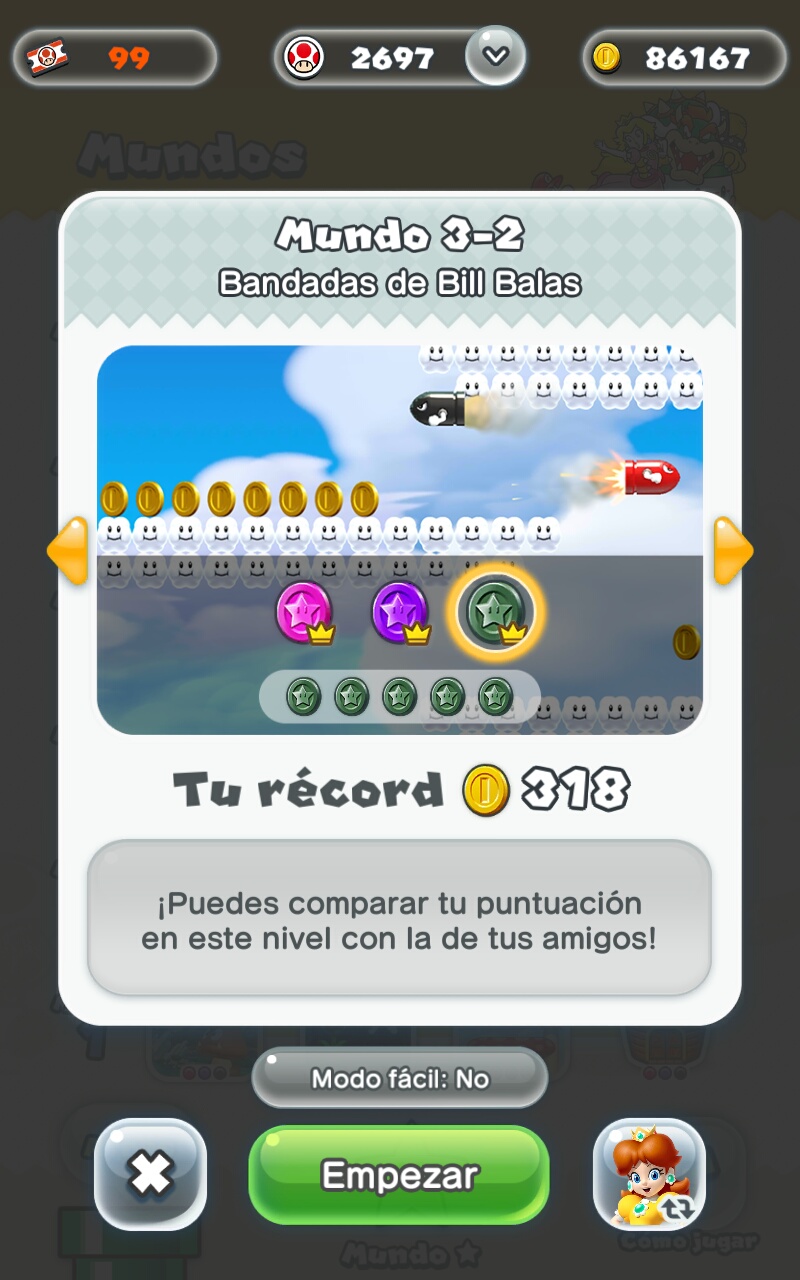The width and height of the screenshot is (800, 1280).
Task: Close the Mundo 3-2 dialog
Action: [x=151, y=1173]
